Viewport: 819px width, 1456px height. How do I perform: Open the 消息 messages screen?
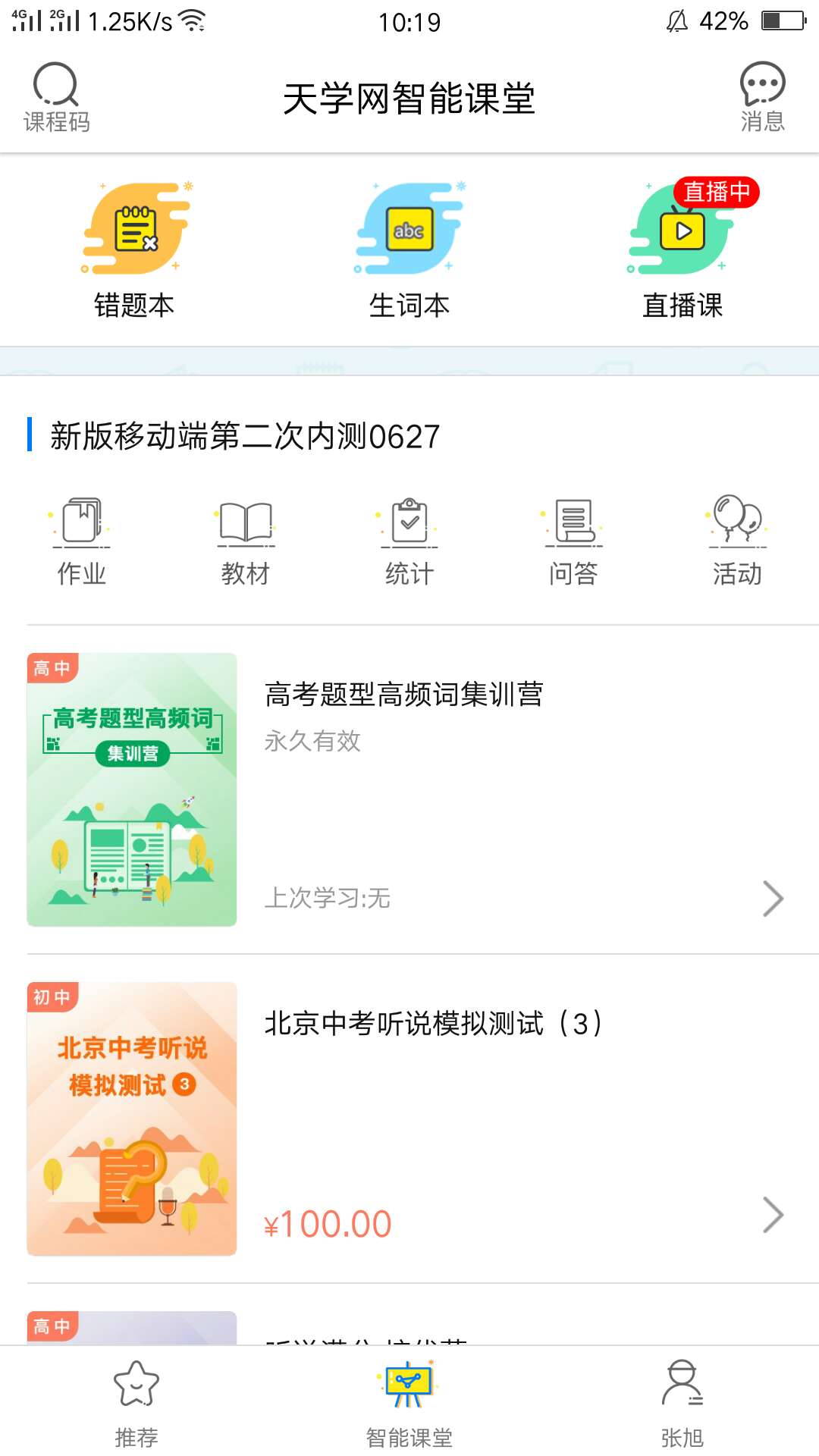pyautogui.click(x=761, y=95)
